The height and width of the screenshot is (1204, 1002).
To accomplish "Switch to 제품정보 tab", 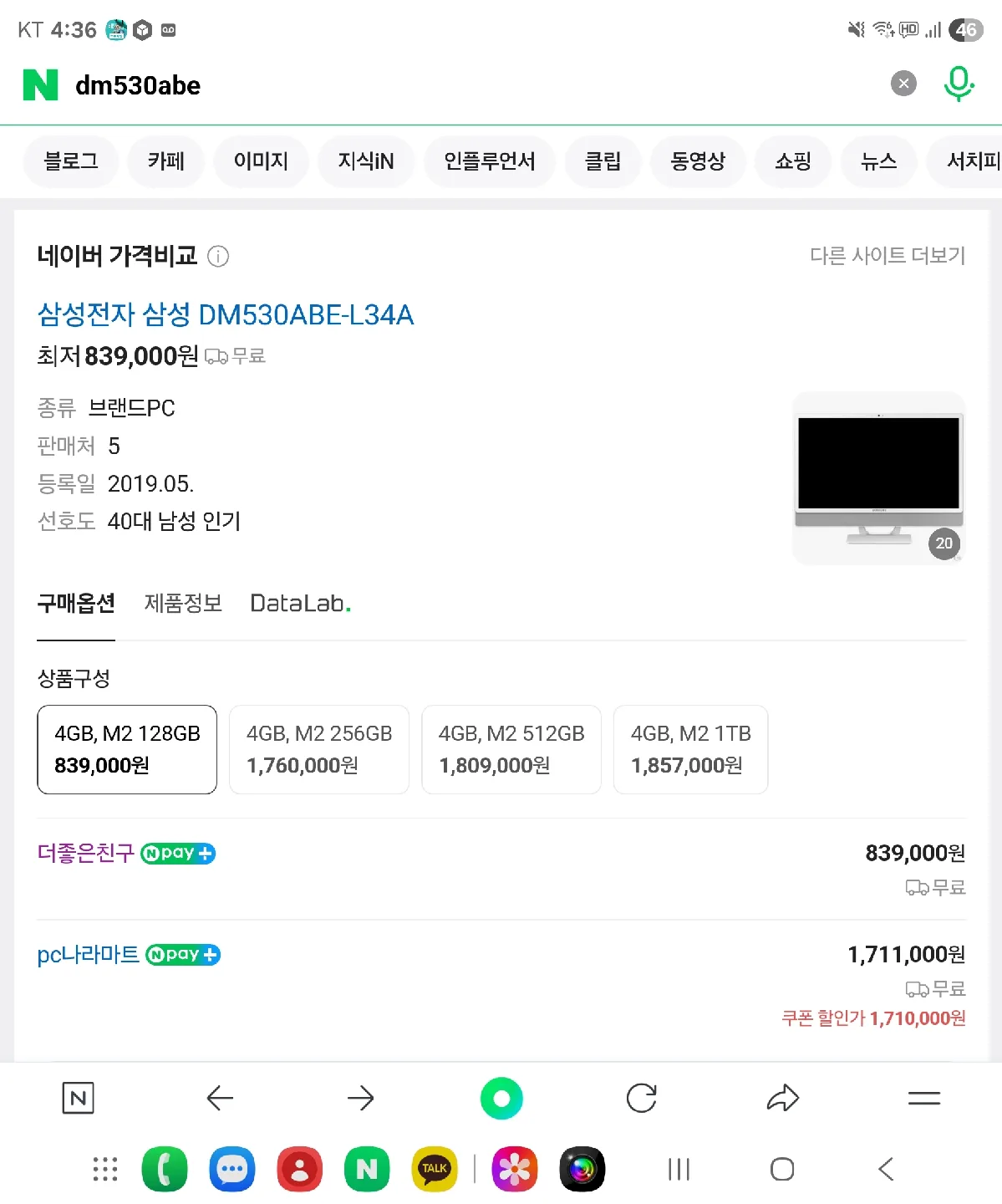I will point(183,603).
